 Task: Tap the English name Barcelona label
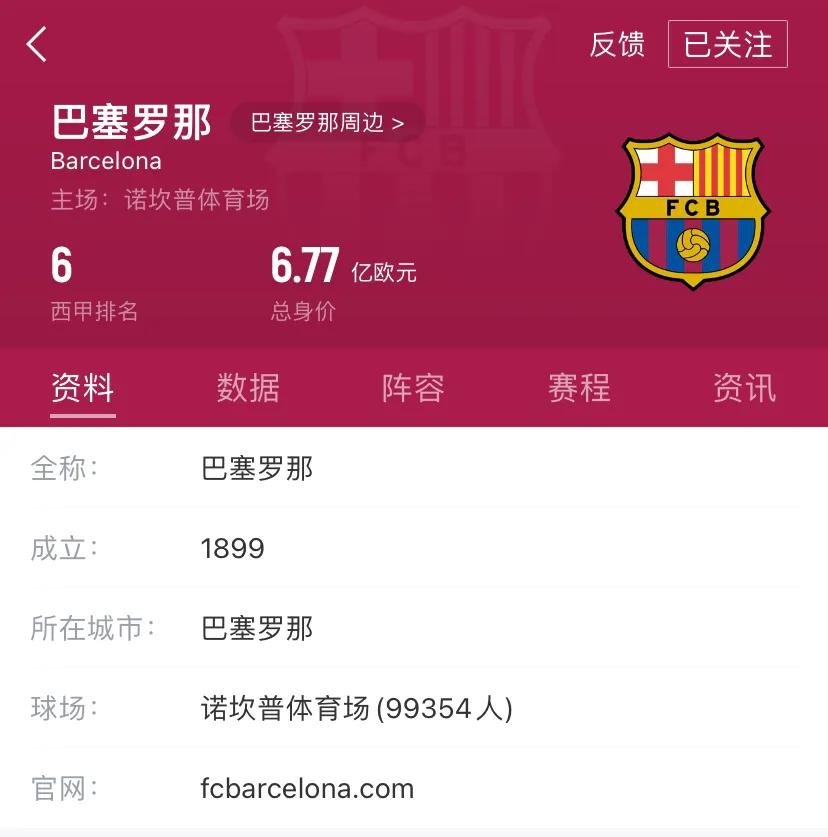click(x=106, y=161)
